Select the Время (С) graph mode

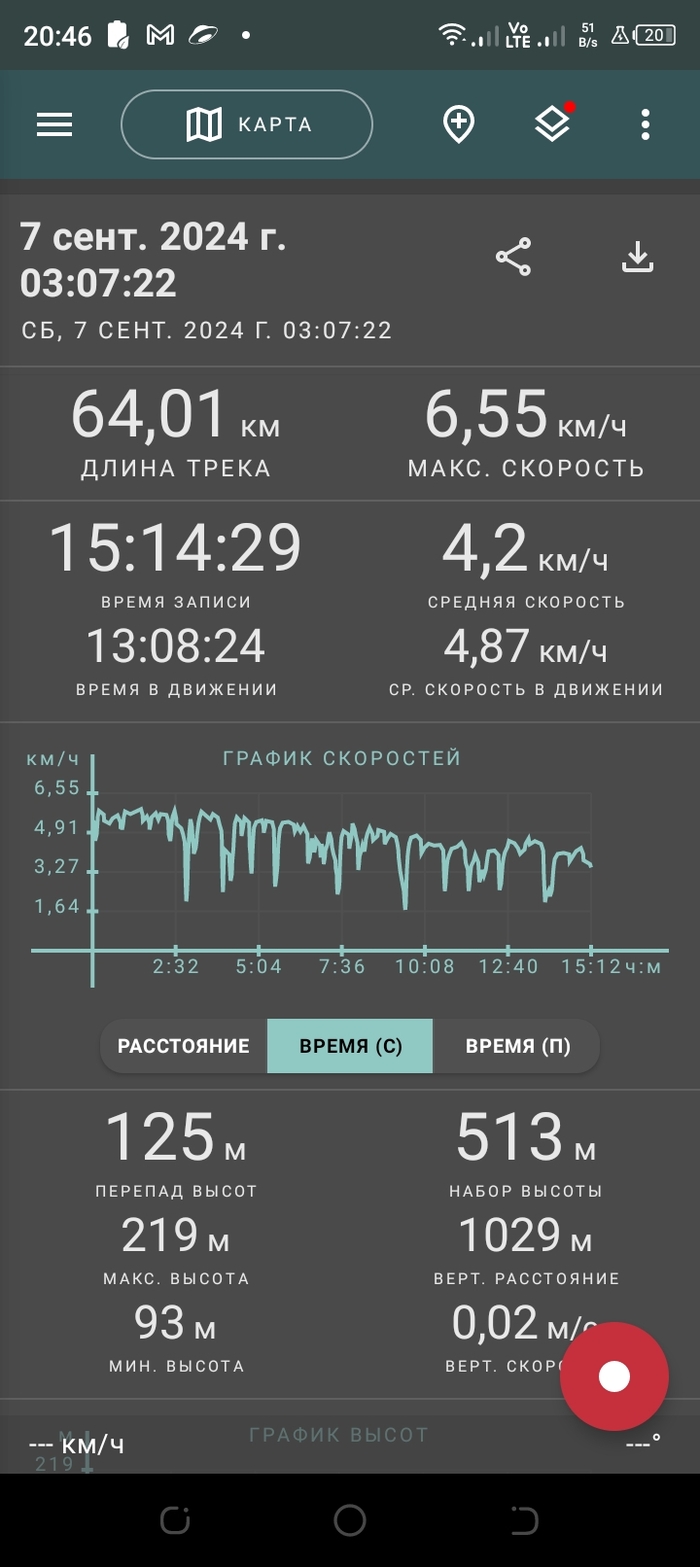(350, 1046)
